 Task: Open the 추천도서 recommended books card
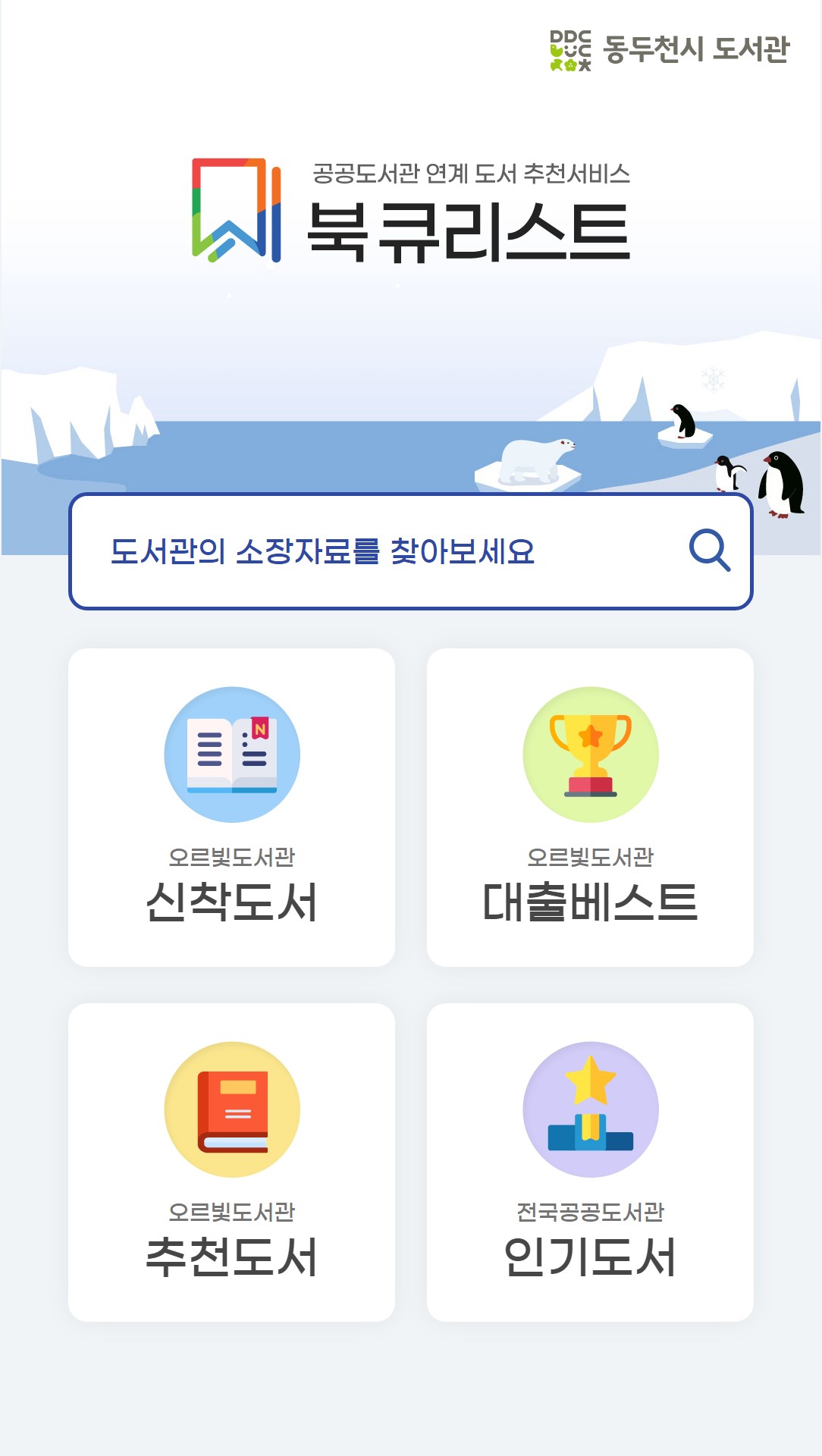(x=231, y=1162)
